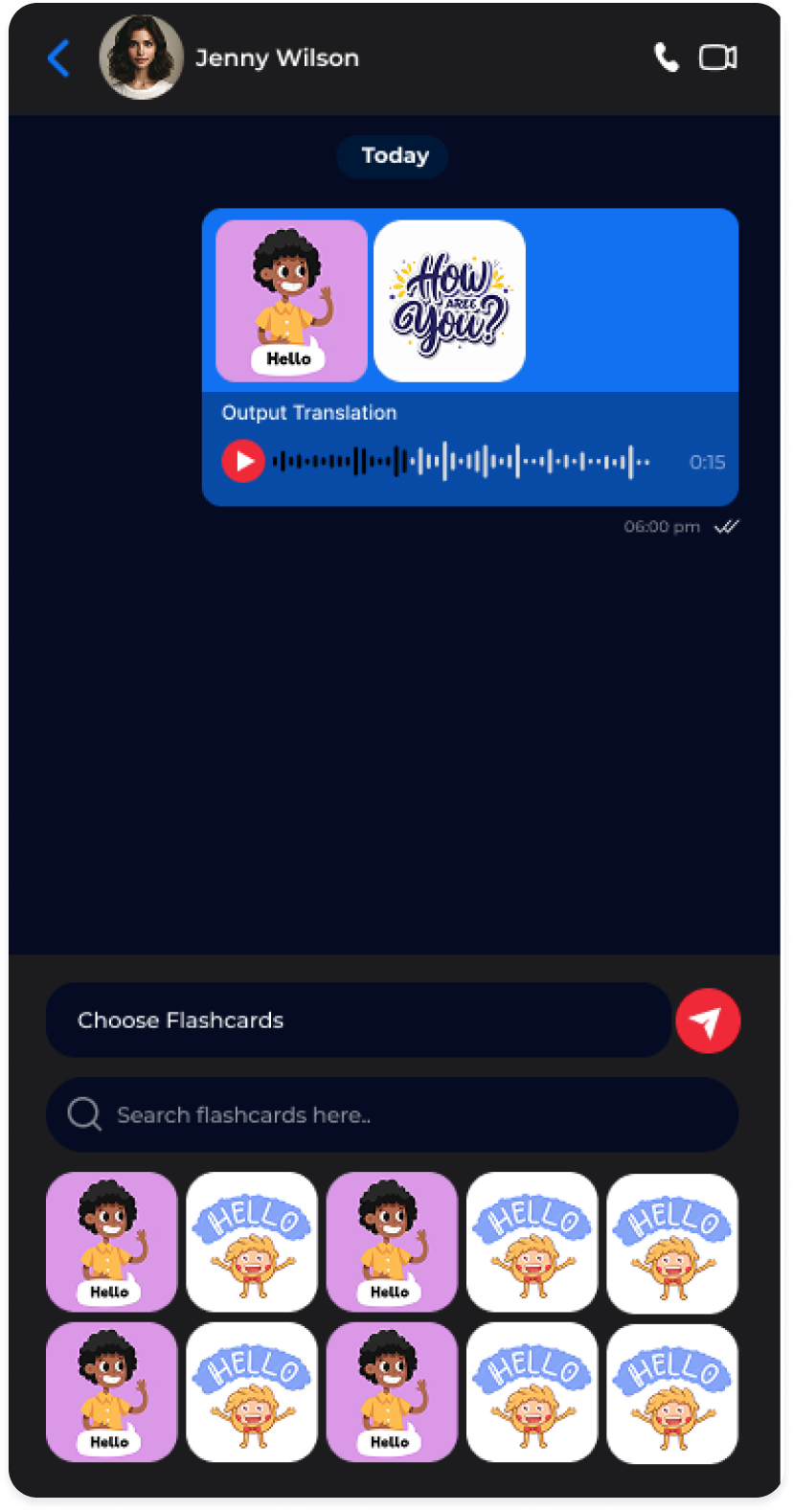Pick the last HELLO flashcard in bottom row

click(672, 1393)
